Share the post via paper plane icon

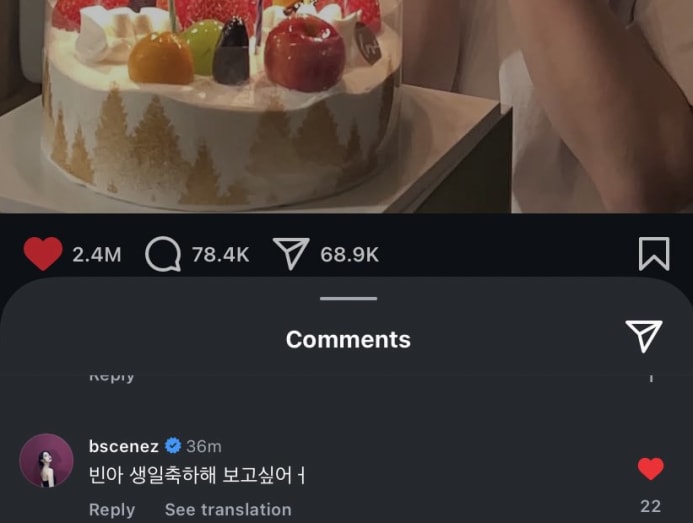[291, 254]
